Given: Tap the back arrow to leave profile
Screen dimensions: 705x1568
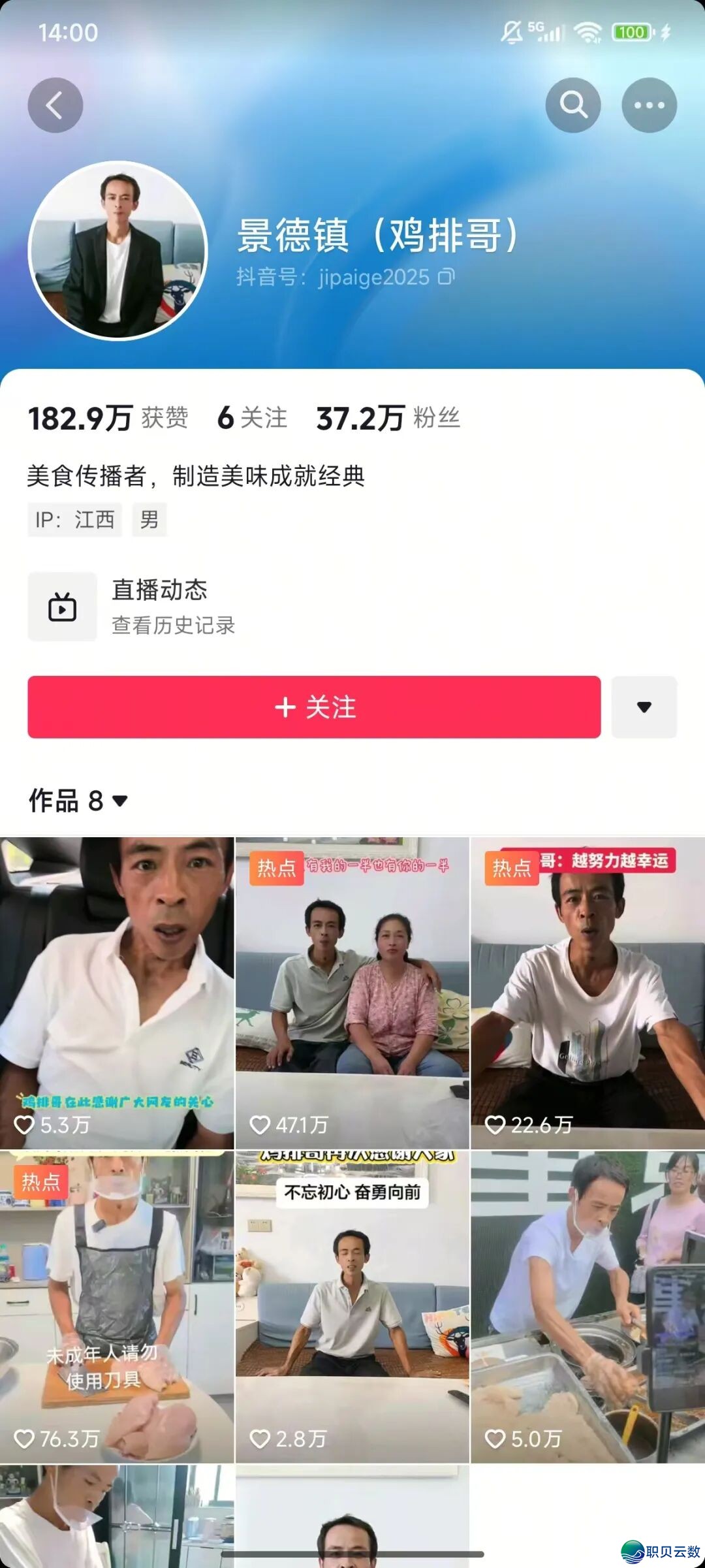Looking at the screenshot, I should (55, 104).
